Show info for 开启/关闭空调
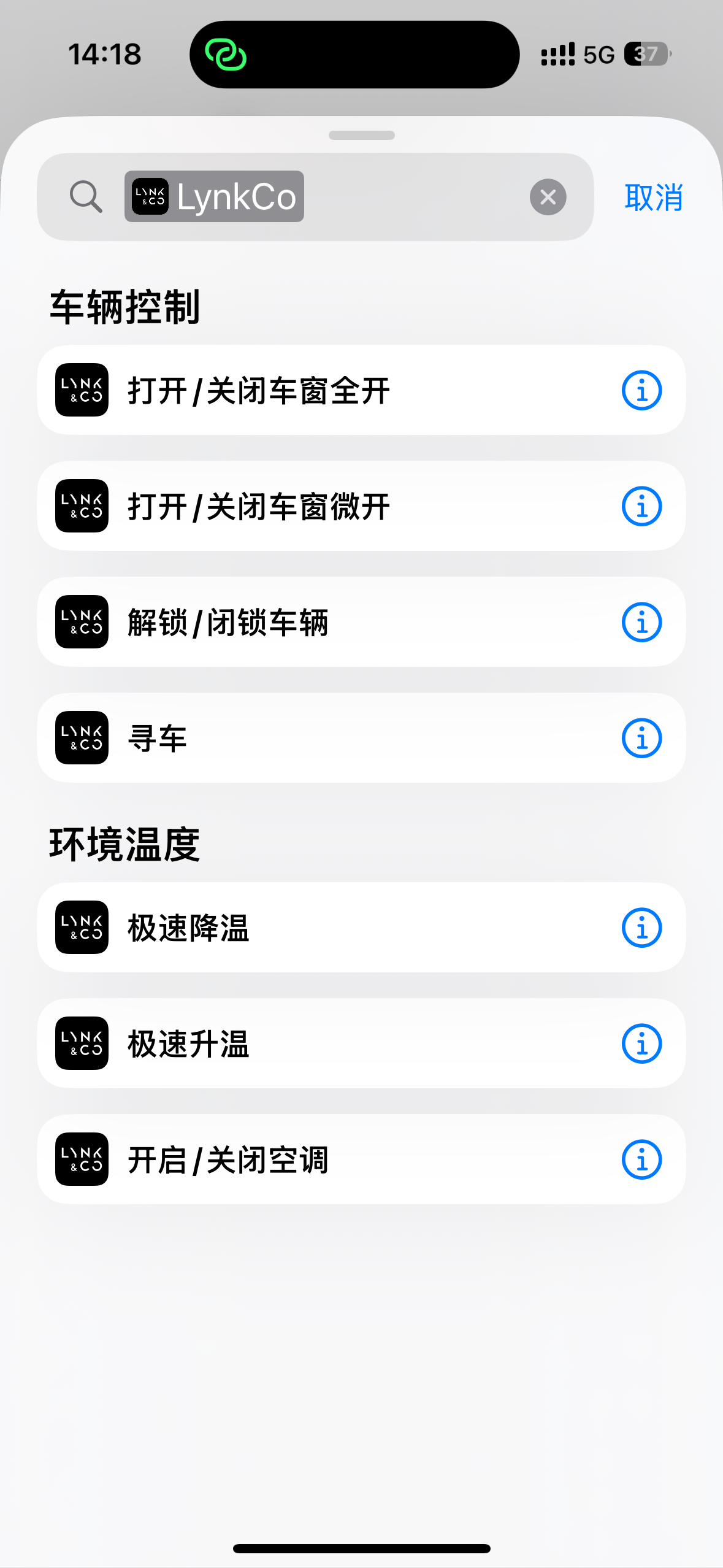 641,1159
